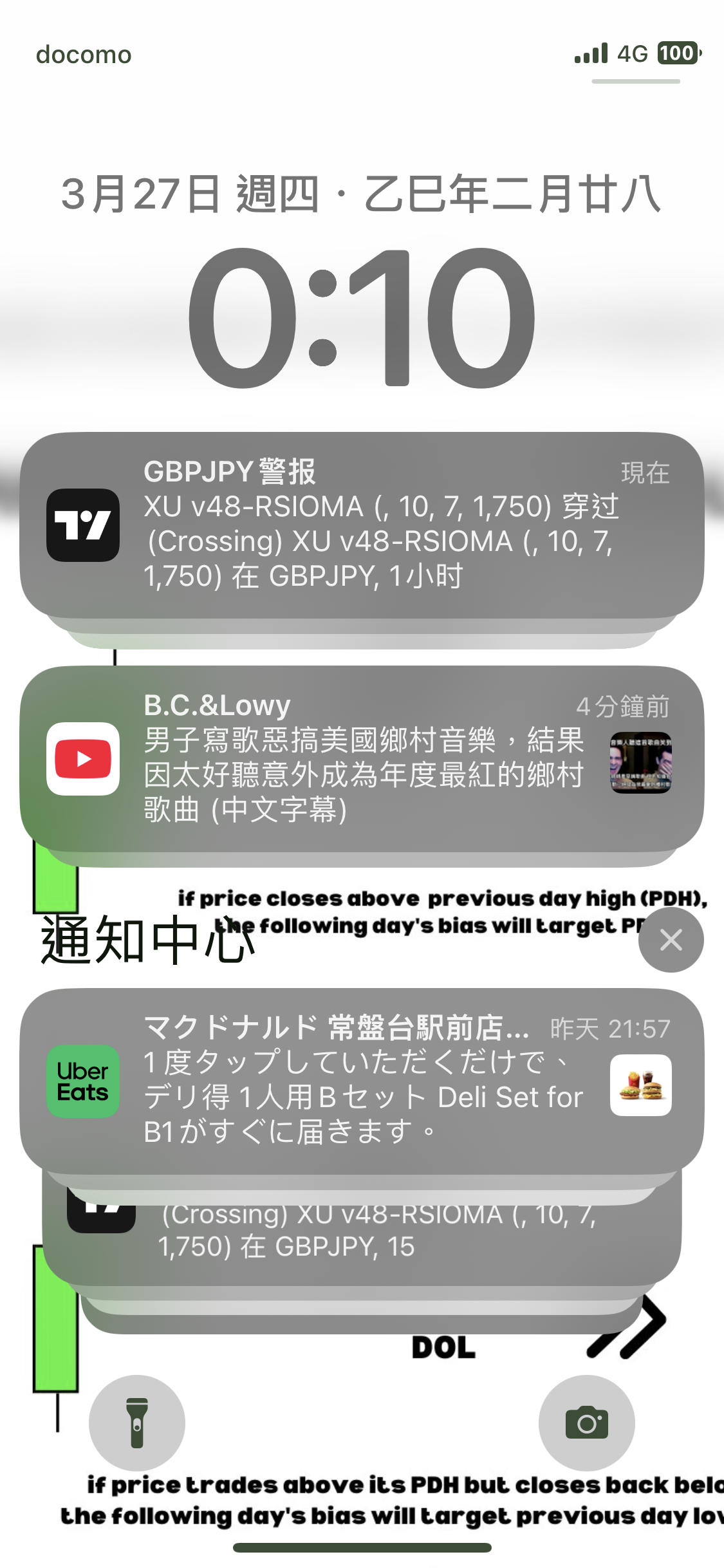Open the Uber Eats McDonald's notification
This screenshot has height=1568, width=724.
(362, 1081)
